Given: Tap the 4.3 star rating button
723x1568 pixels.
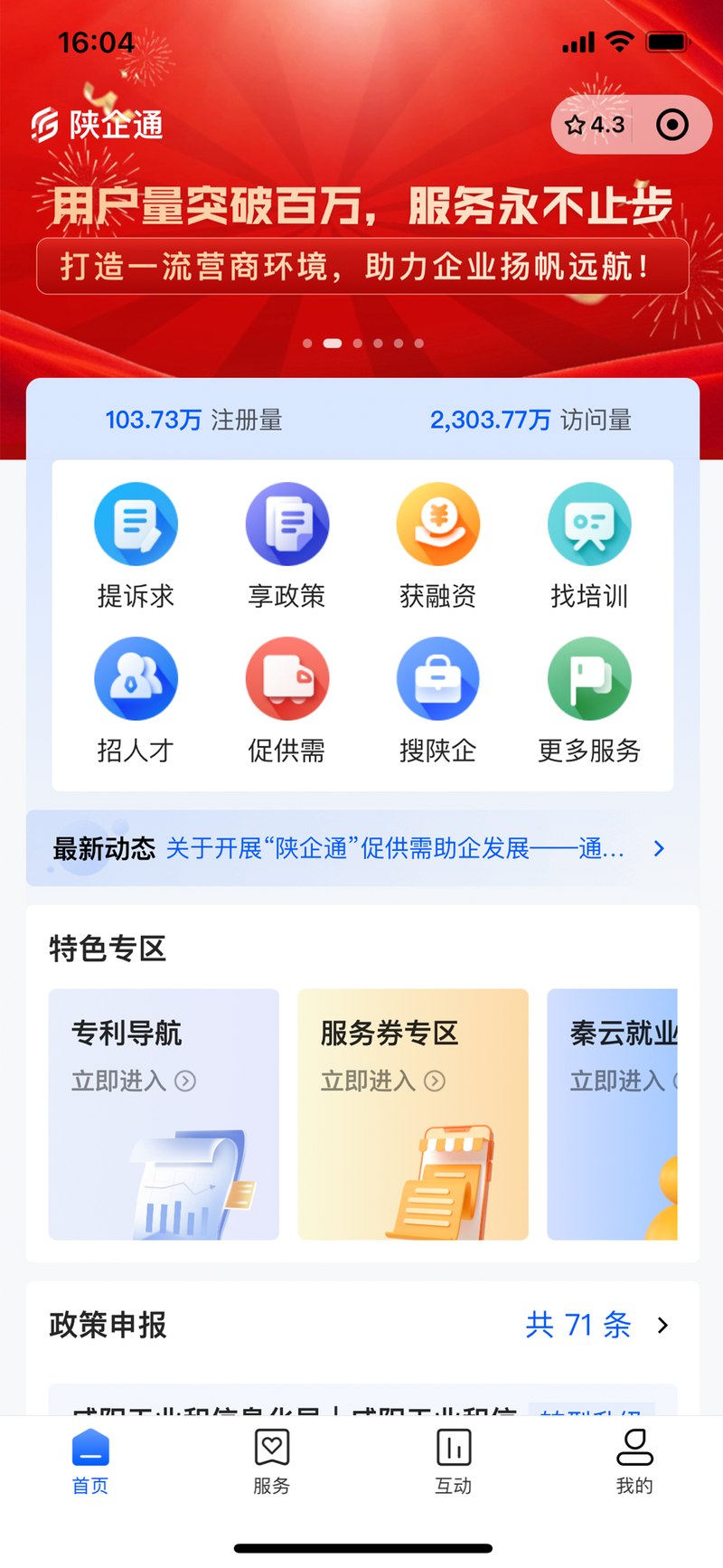Looking at the screenshot, I should 594,125.
